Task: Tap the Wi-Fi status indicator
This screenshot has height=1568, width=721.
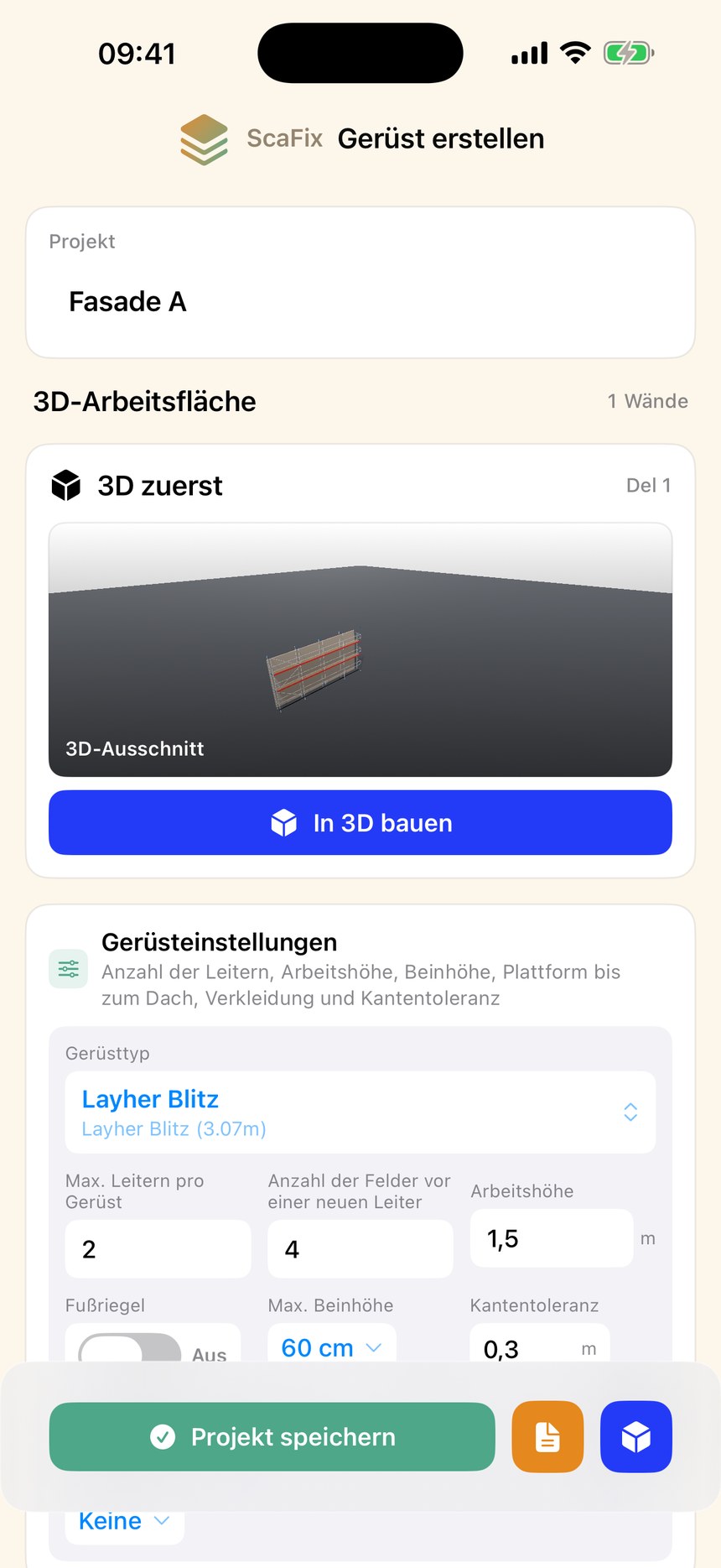Action: coord(574,51)
